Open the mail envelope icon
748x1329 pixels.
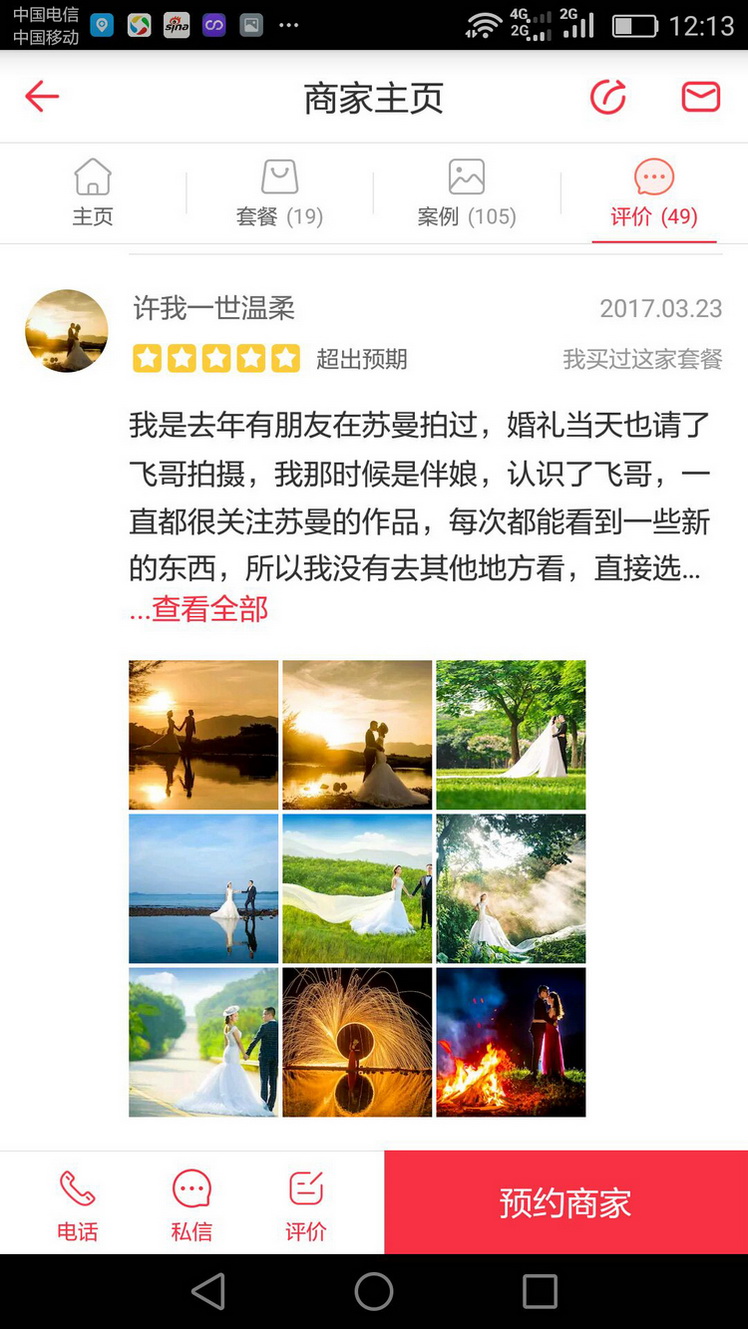[x=701, y=97]
